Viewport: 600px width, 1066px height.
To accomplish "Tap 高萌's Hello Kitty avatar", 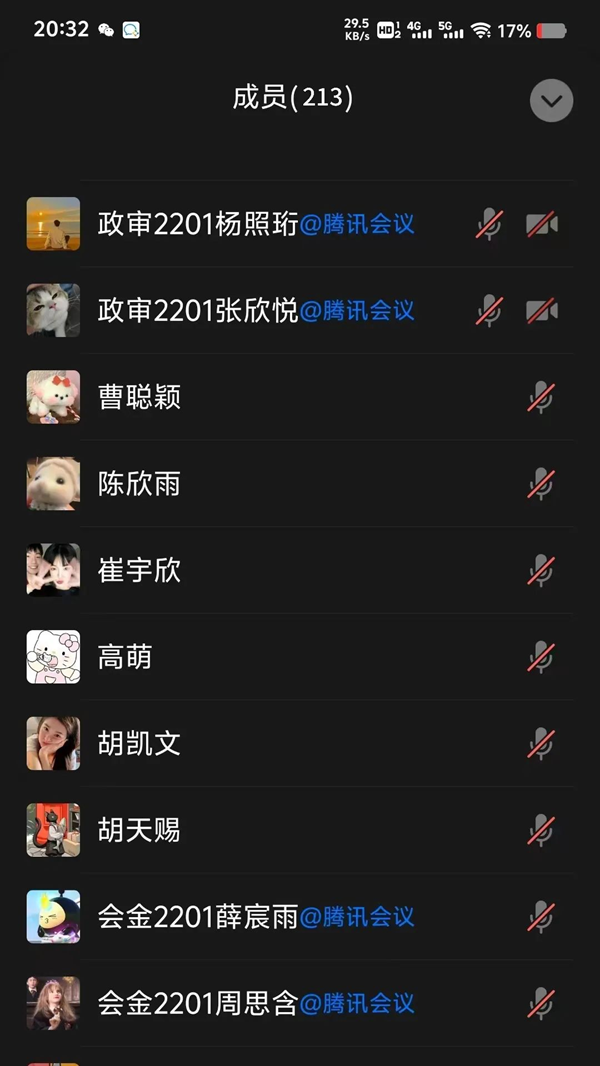I will [x=53, y=657].
